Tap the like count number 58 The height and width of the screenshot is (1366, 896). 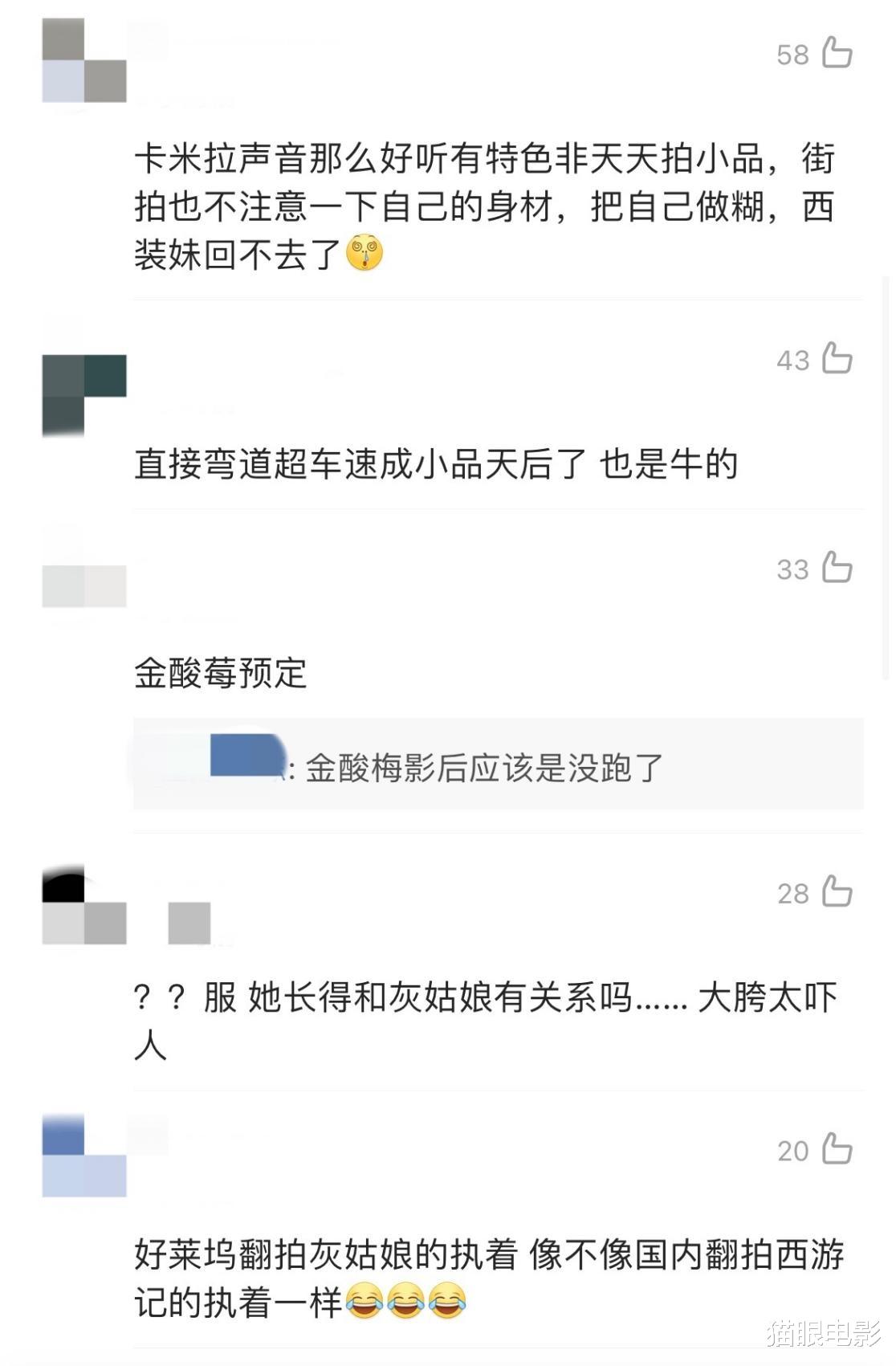coord(794,55)
